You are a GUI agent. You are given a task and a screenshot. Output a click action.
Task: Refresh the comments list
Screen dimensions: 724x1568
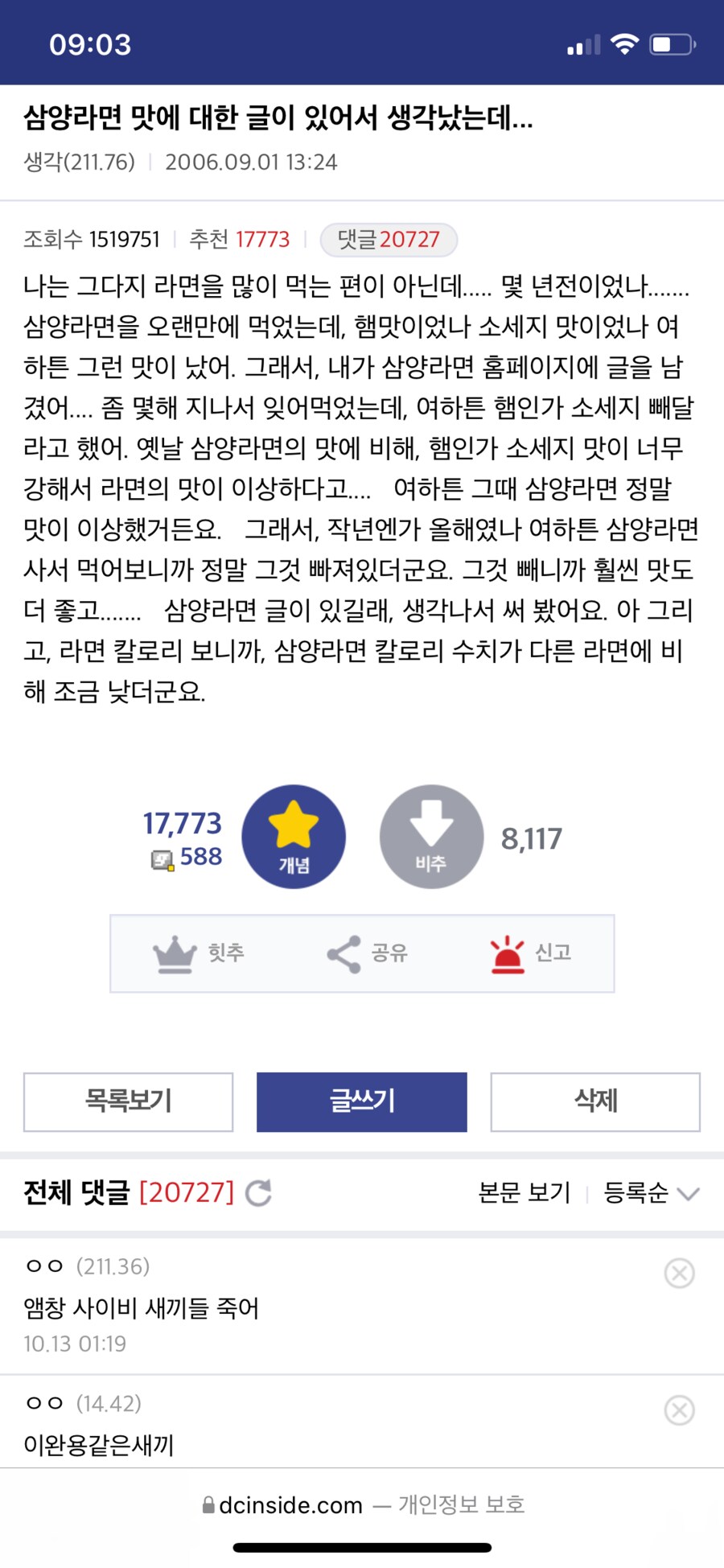258,1192
